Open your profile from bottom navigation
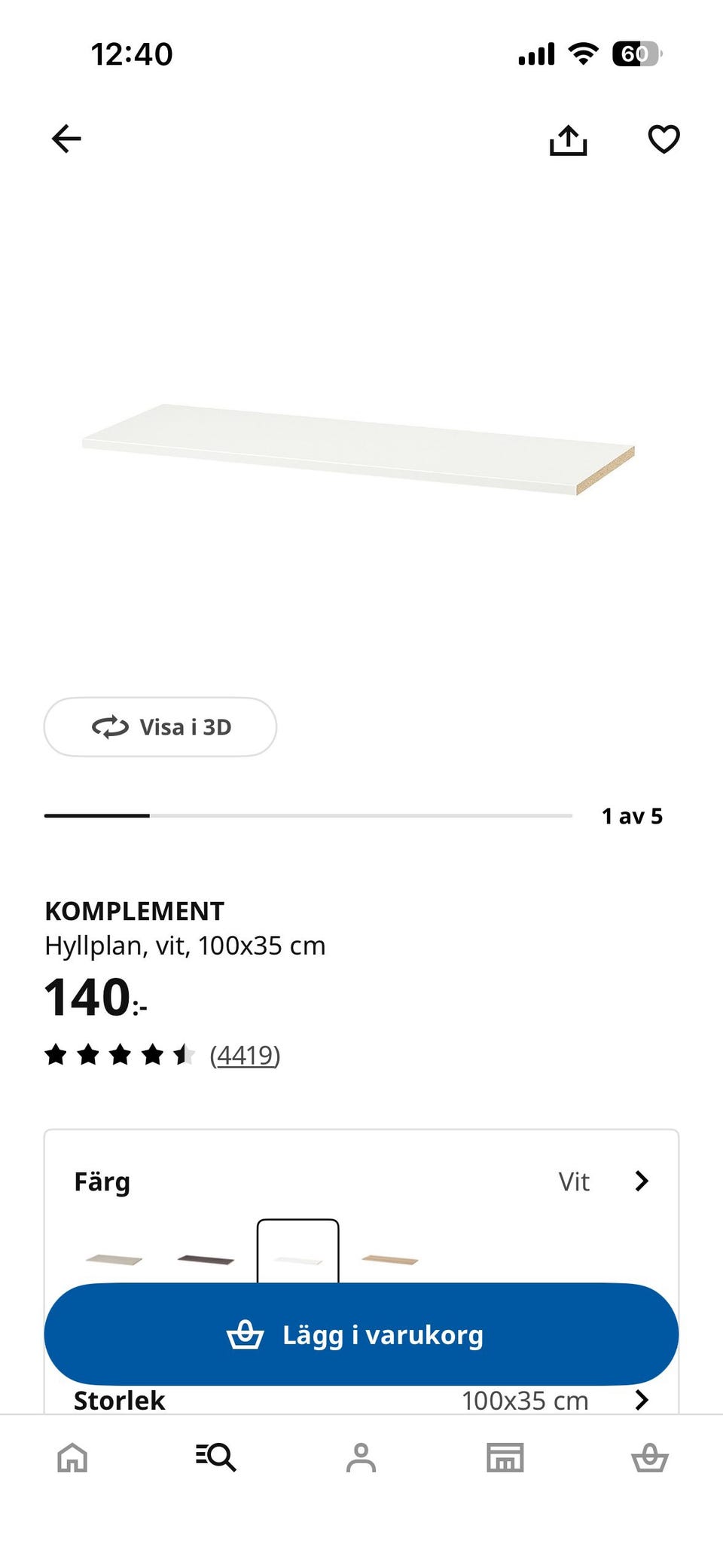 pyautogui.click(x=361, y=1457)
